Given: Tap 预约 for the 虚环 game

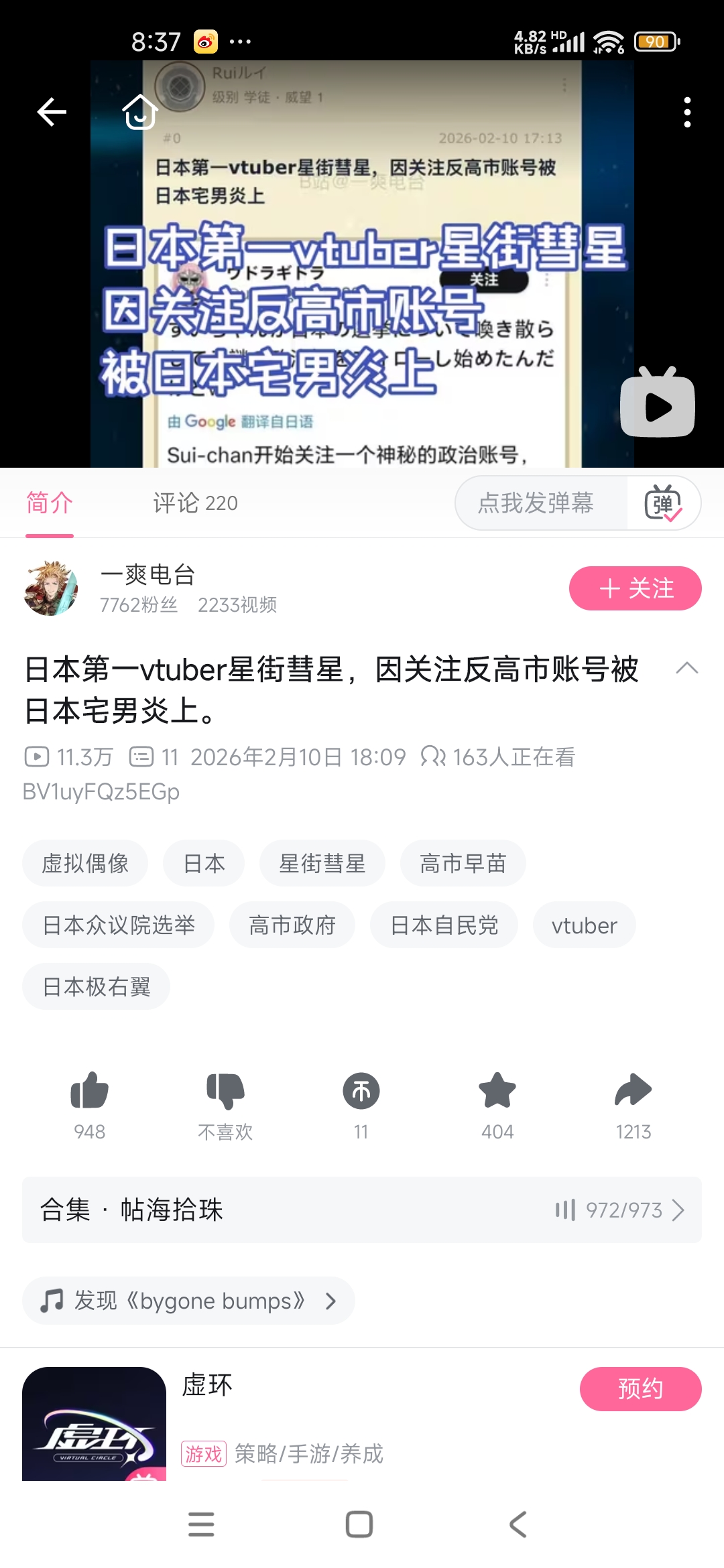Looking at the screenshot, I should click(x=640, y=1388).
